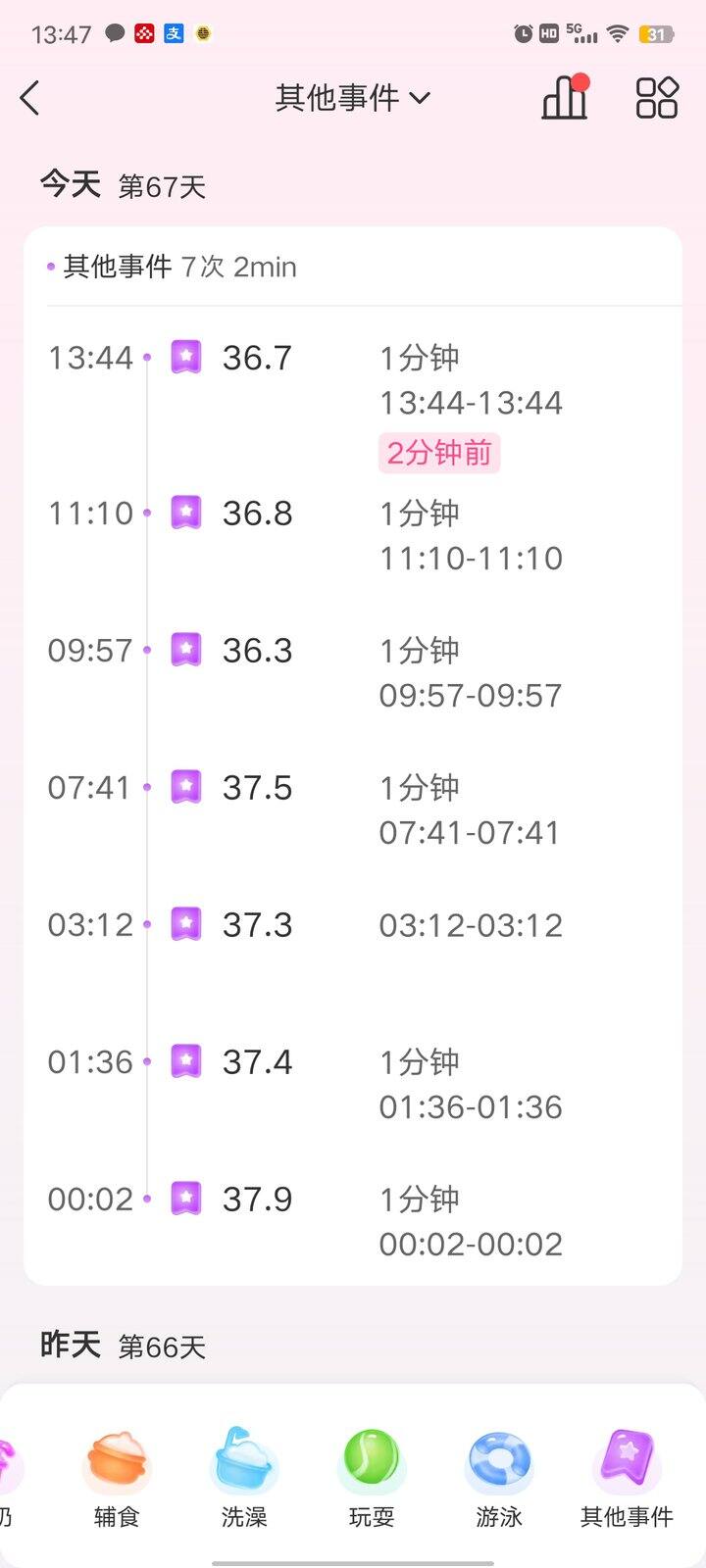706x1568 pixels.
Task: Expand the 其他事件 dropdown title
Action: [352, 98]
